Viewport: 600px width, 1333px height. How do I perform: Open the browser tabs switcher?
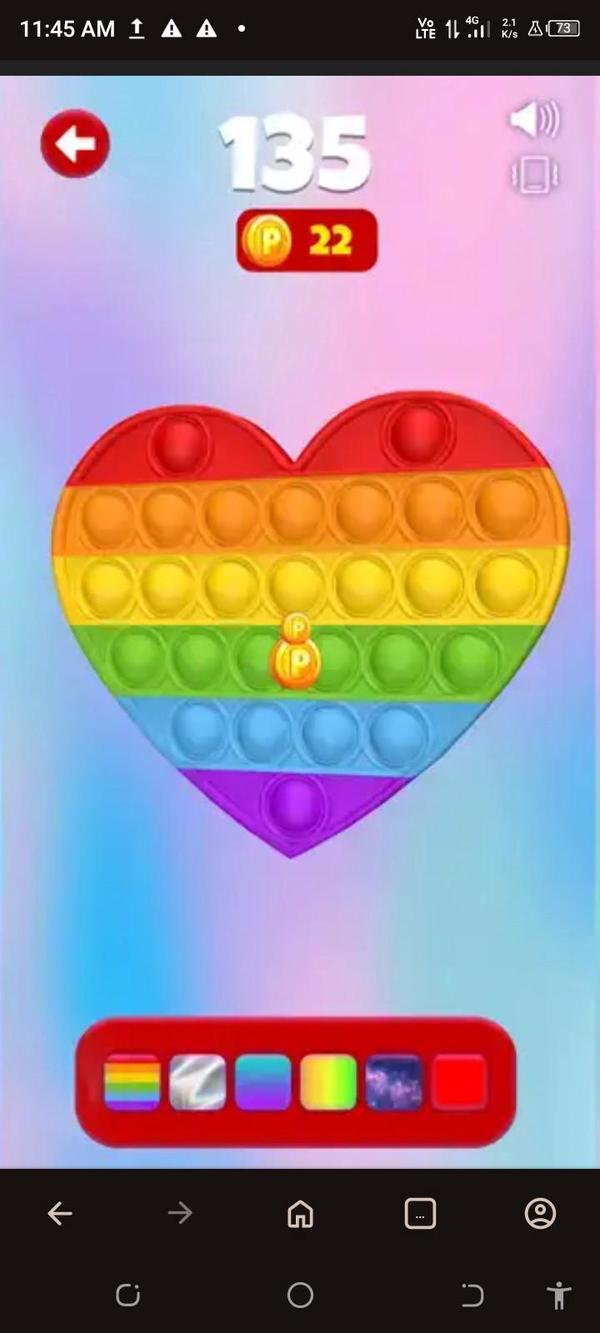coord(420,1214)
